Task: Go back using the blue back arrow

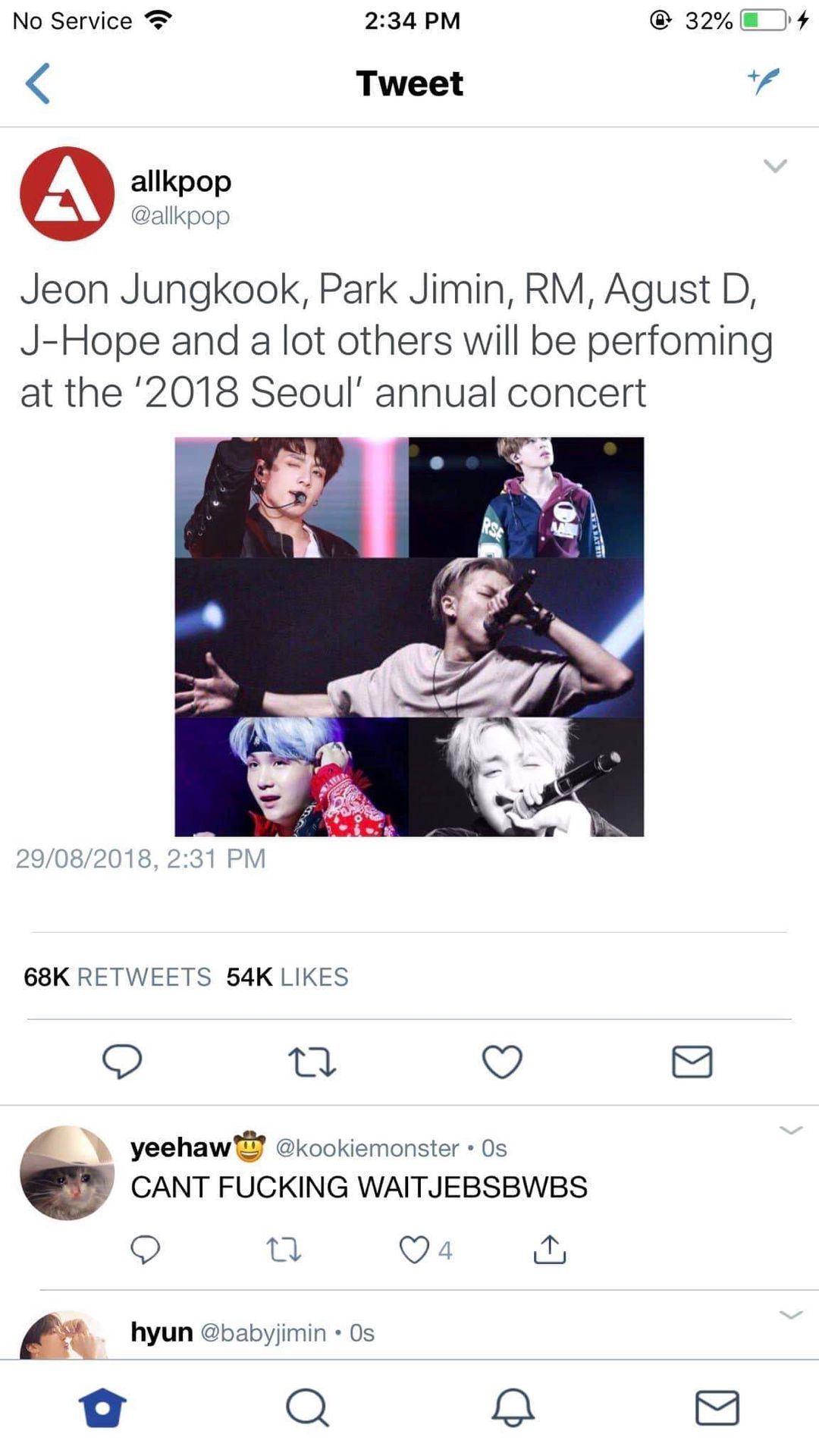Action: click(x=38, y=83)
